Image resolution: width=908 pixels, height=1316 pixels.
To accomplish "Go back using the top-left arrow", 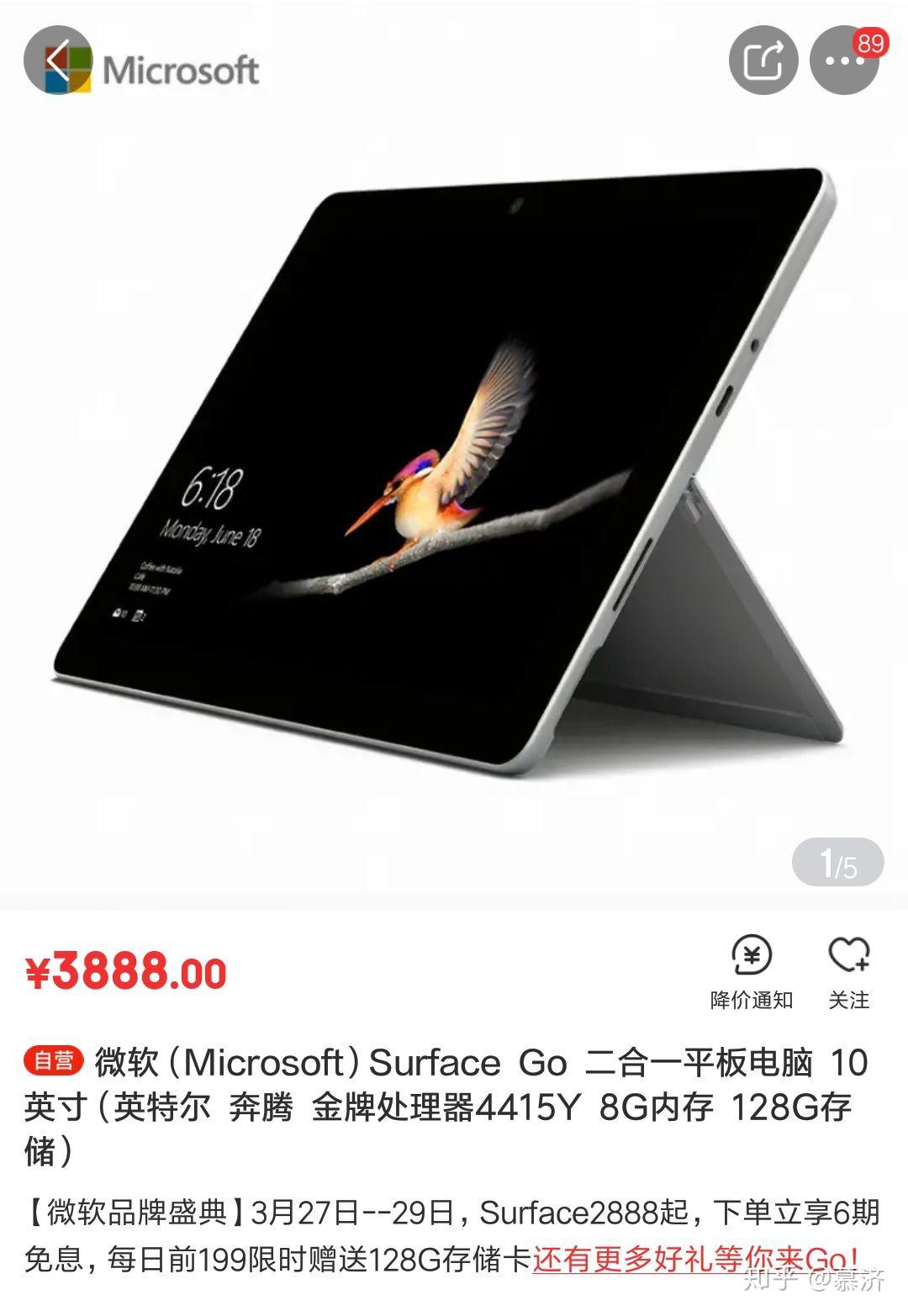I will tap(57, 61).
